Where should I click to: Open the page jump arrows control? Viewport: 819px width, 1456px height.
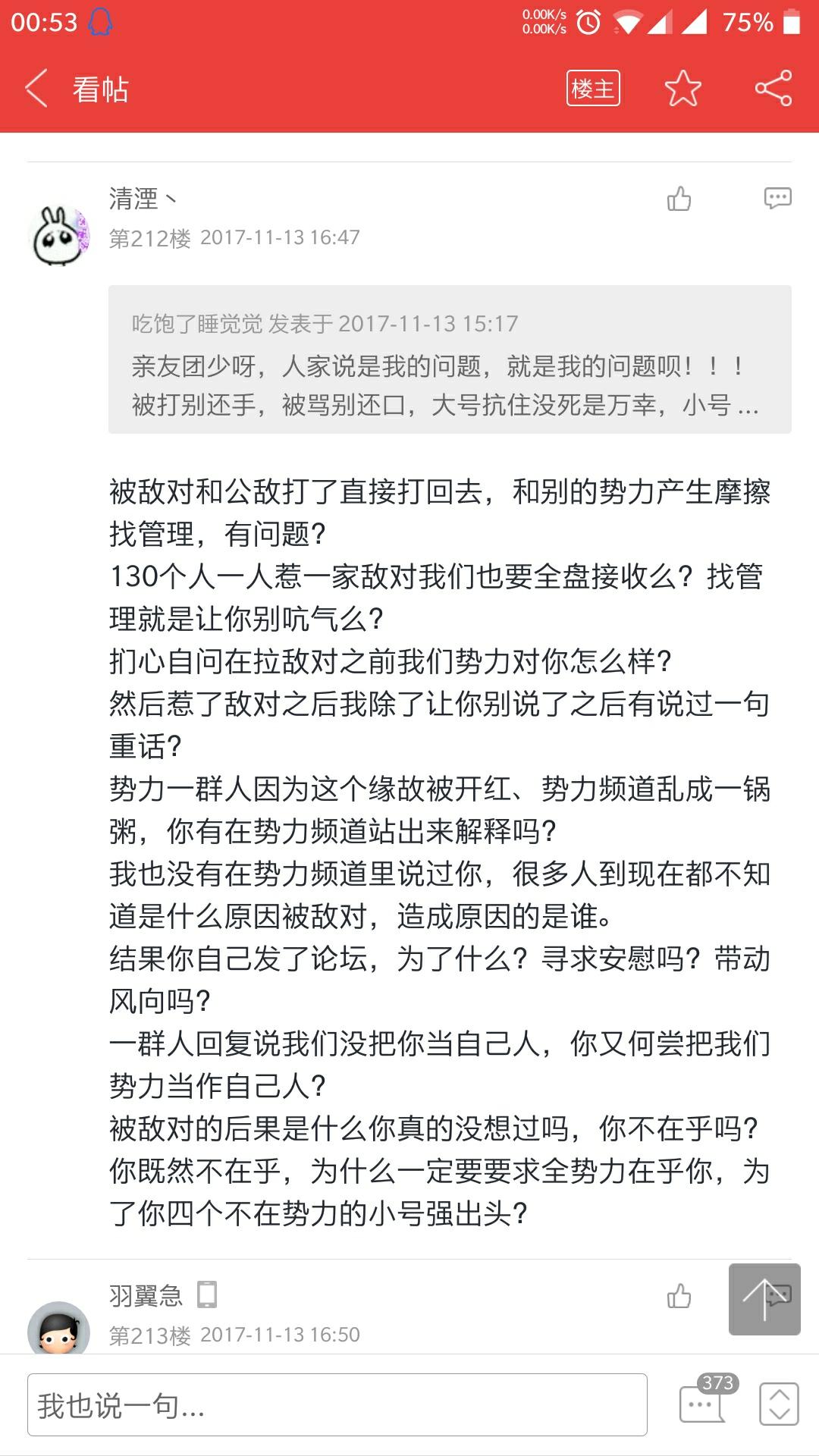tap(779, 1404)
